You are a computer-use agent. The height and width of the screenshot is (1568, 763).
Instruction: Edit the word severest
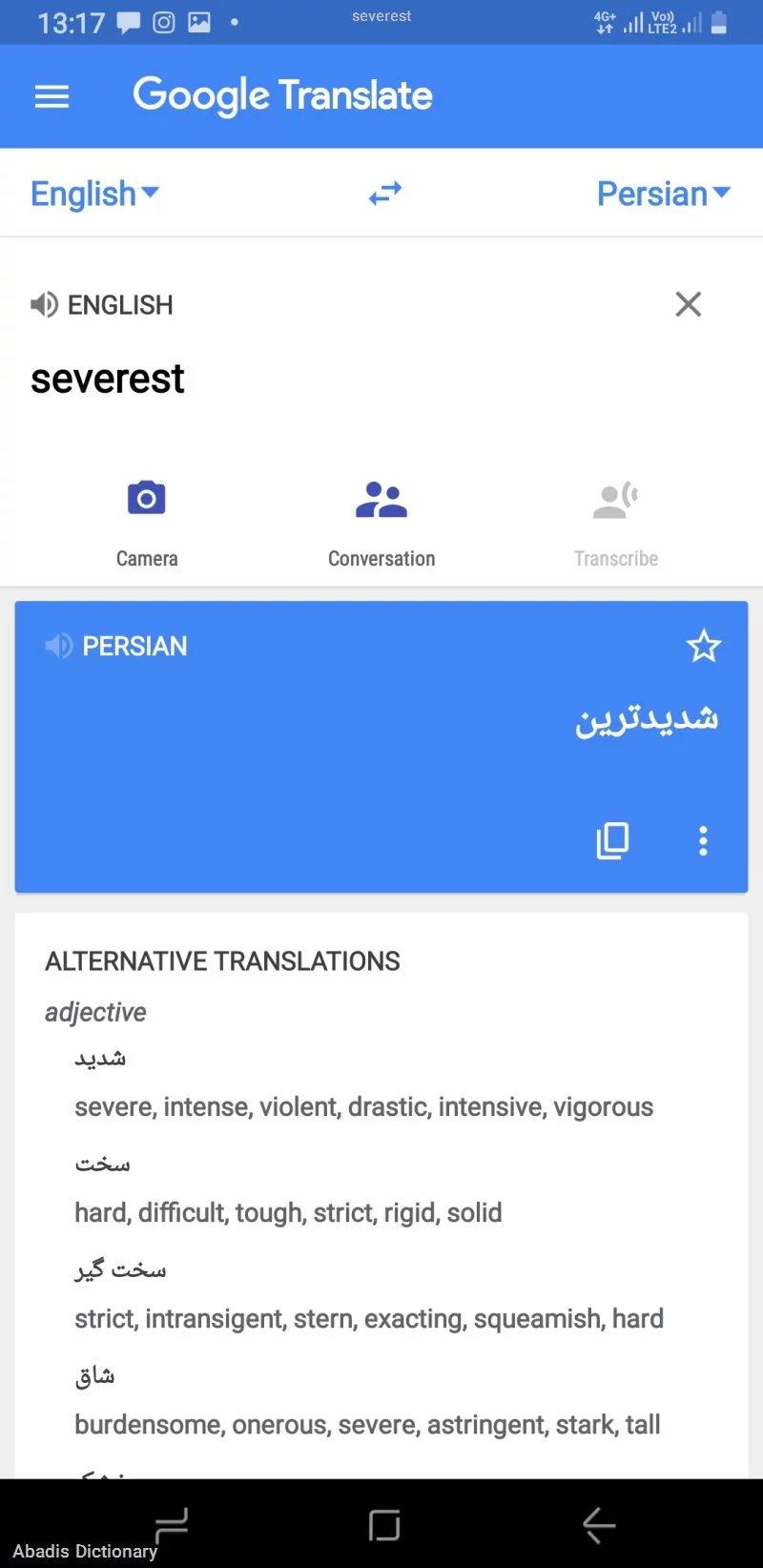(x=108, y=380)
